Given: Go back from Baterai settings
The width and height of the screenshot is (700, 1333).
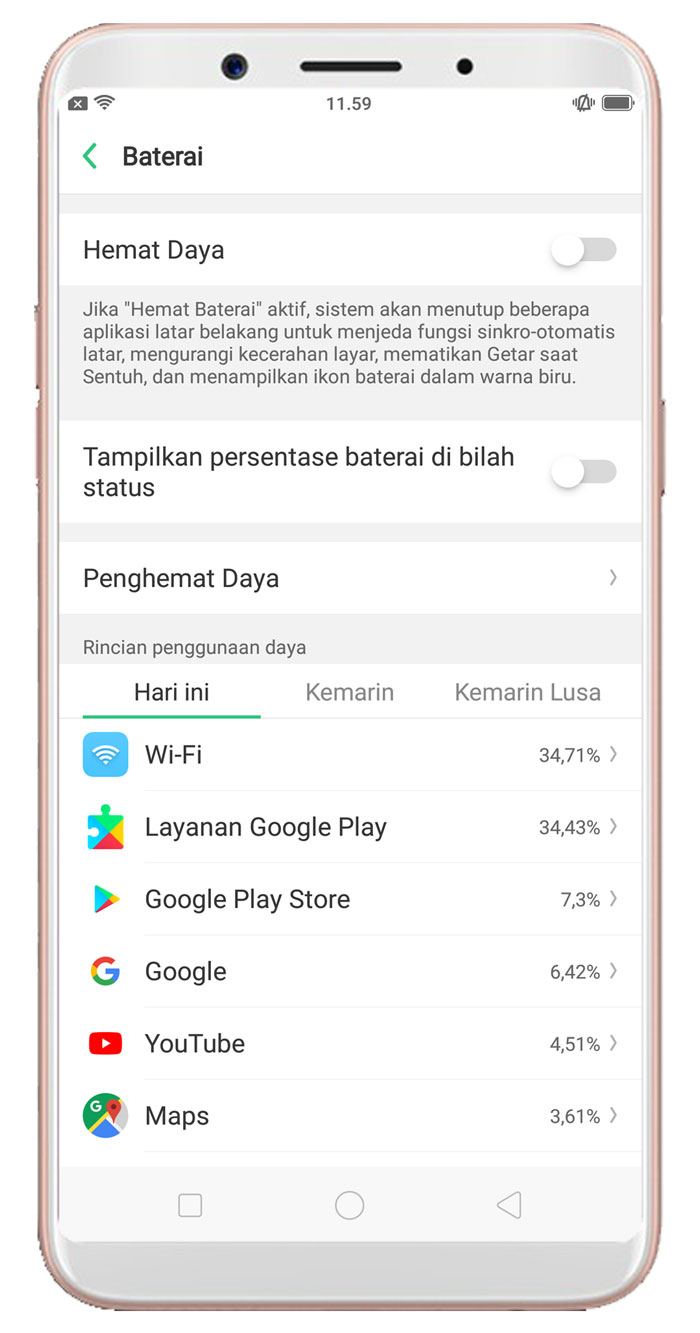Looking at the screenshot, I should click(90, 156).
